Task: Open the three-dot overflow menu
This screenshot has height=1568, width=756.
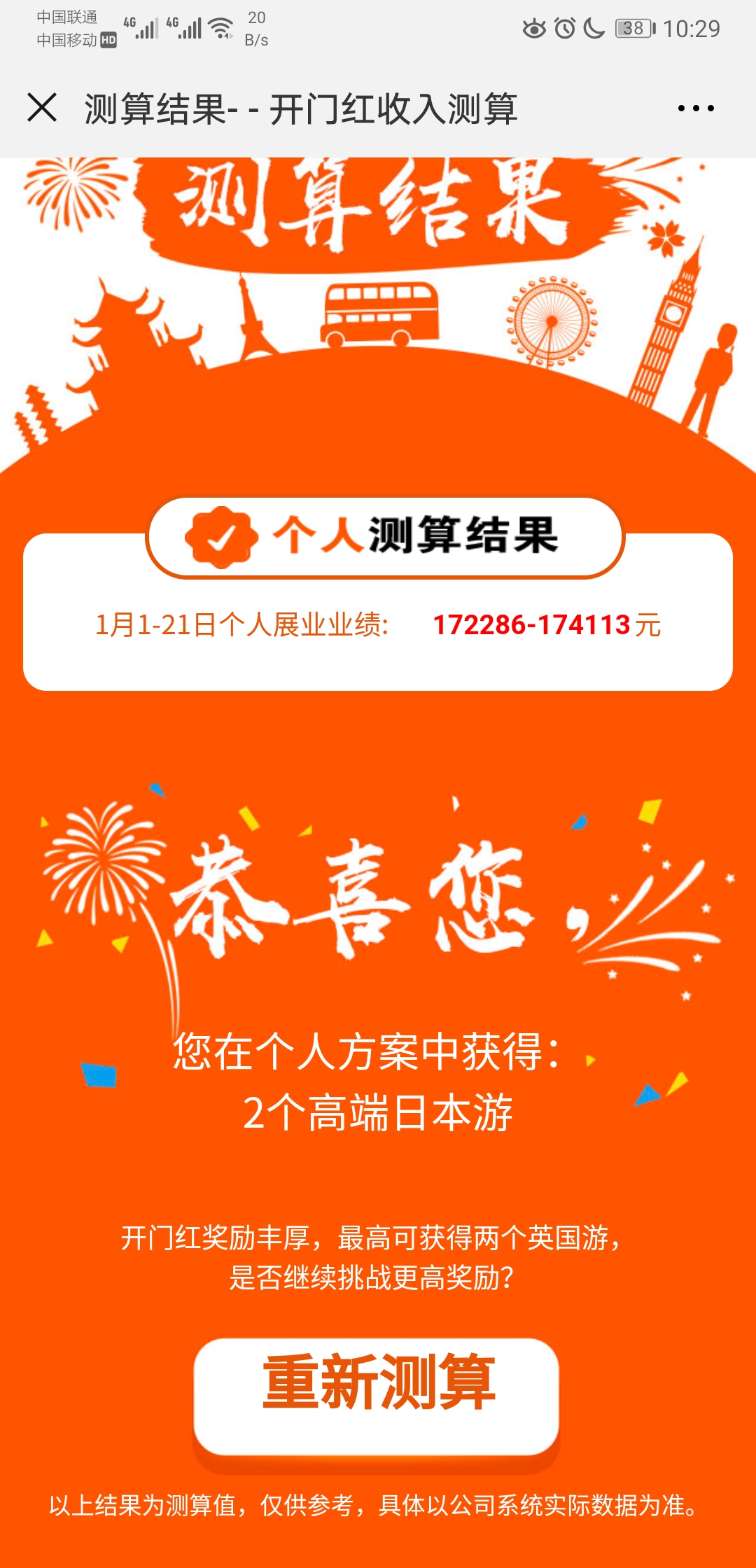Action: (x=696, y=108)
